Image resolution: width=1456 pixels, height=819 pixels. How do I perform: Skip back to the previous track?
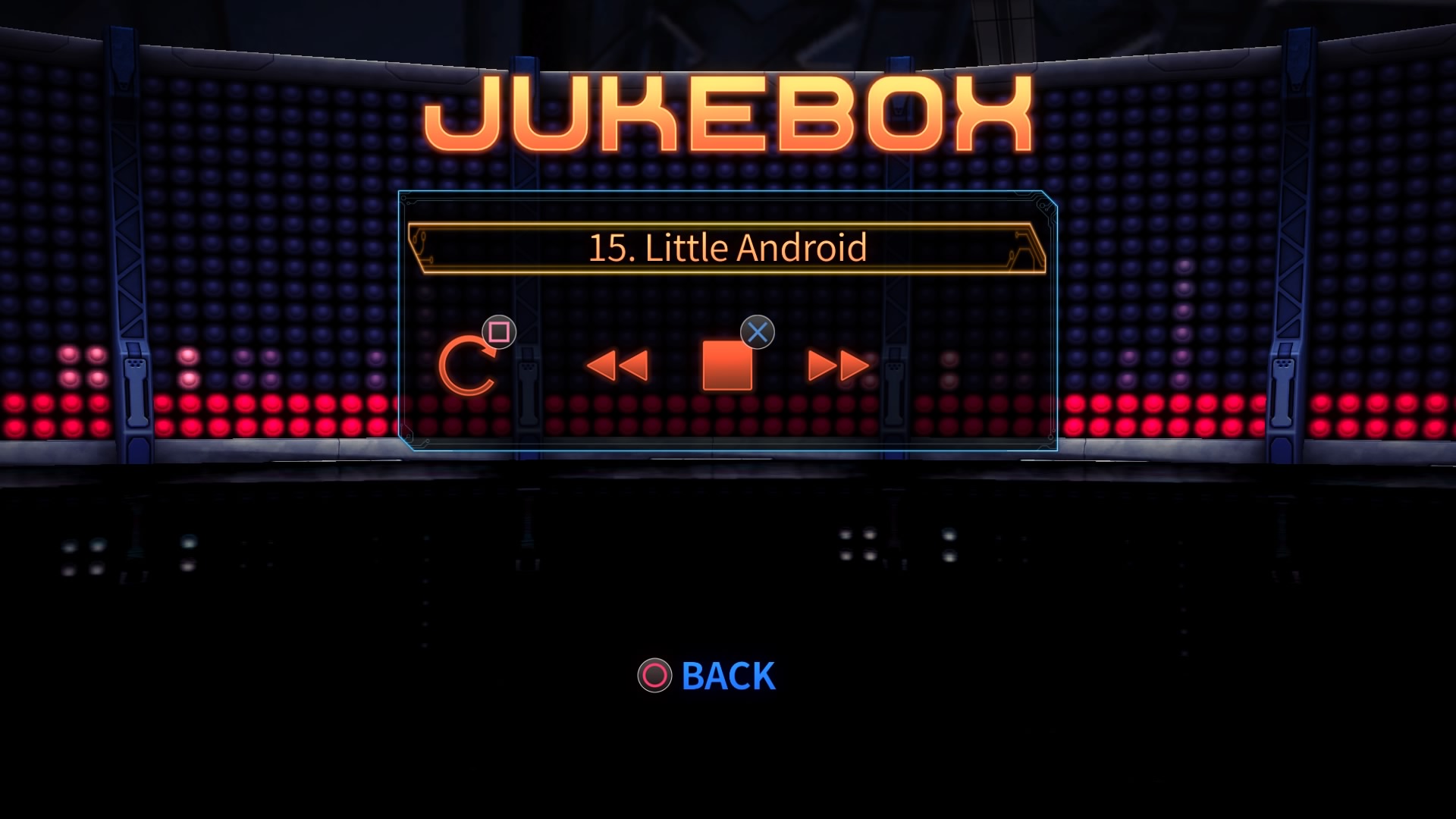click(x=618, y=366)
